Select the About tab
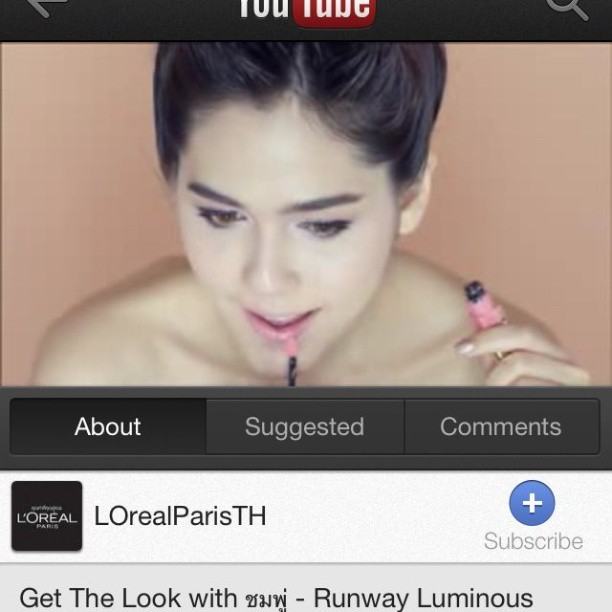This screenshot has width=612, height=612. pyautogui.click(x=108, y=427)
